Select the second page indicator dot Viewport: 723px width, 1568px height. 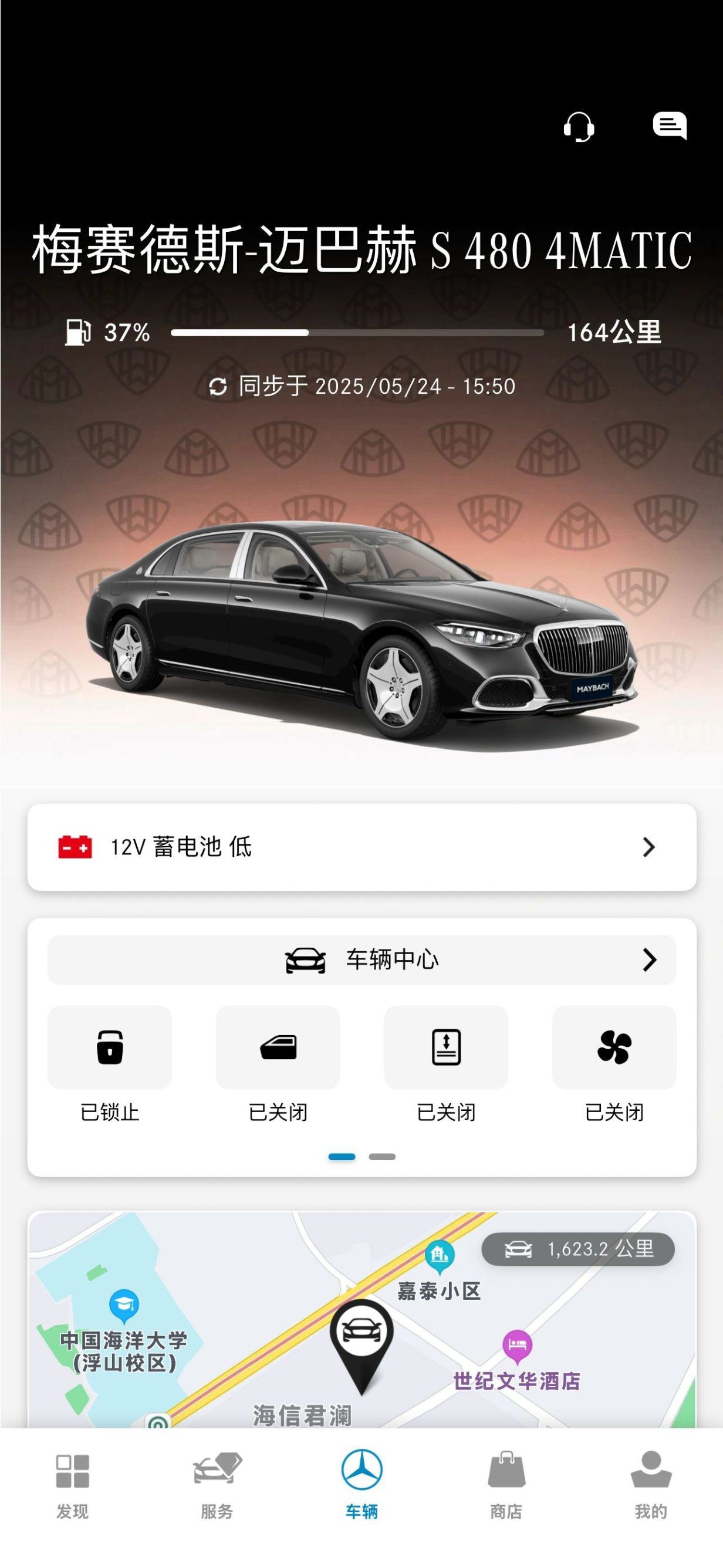pyautogui.click(x=382, y=1157)
